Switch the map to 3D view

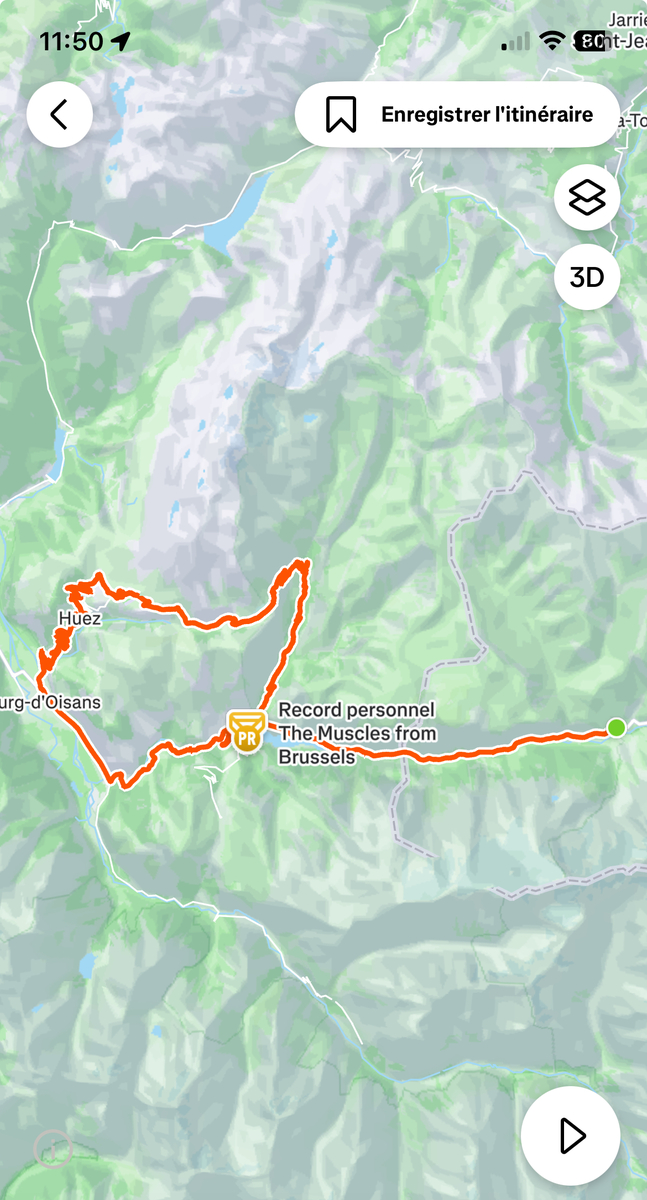tap(587, 276)
